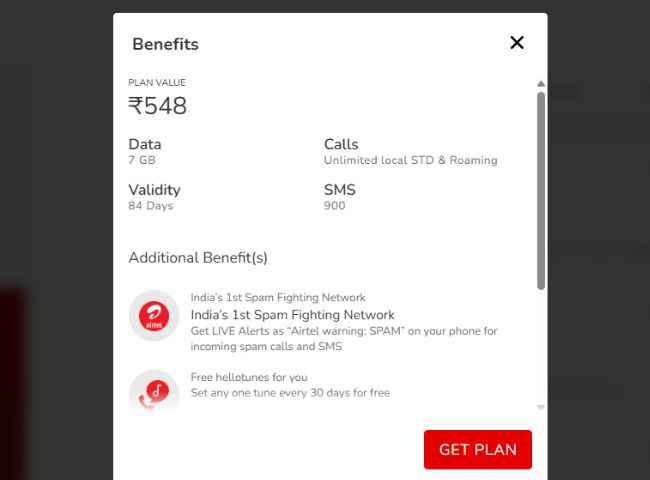
Task: Tap the scrollbar up arrow
Action: 541,84
